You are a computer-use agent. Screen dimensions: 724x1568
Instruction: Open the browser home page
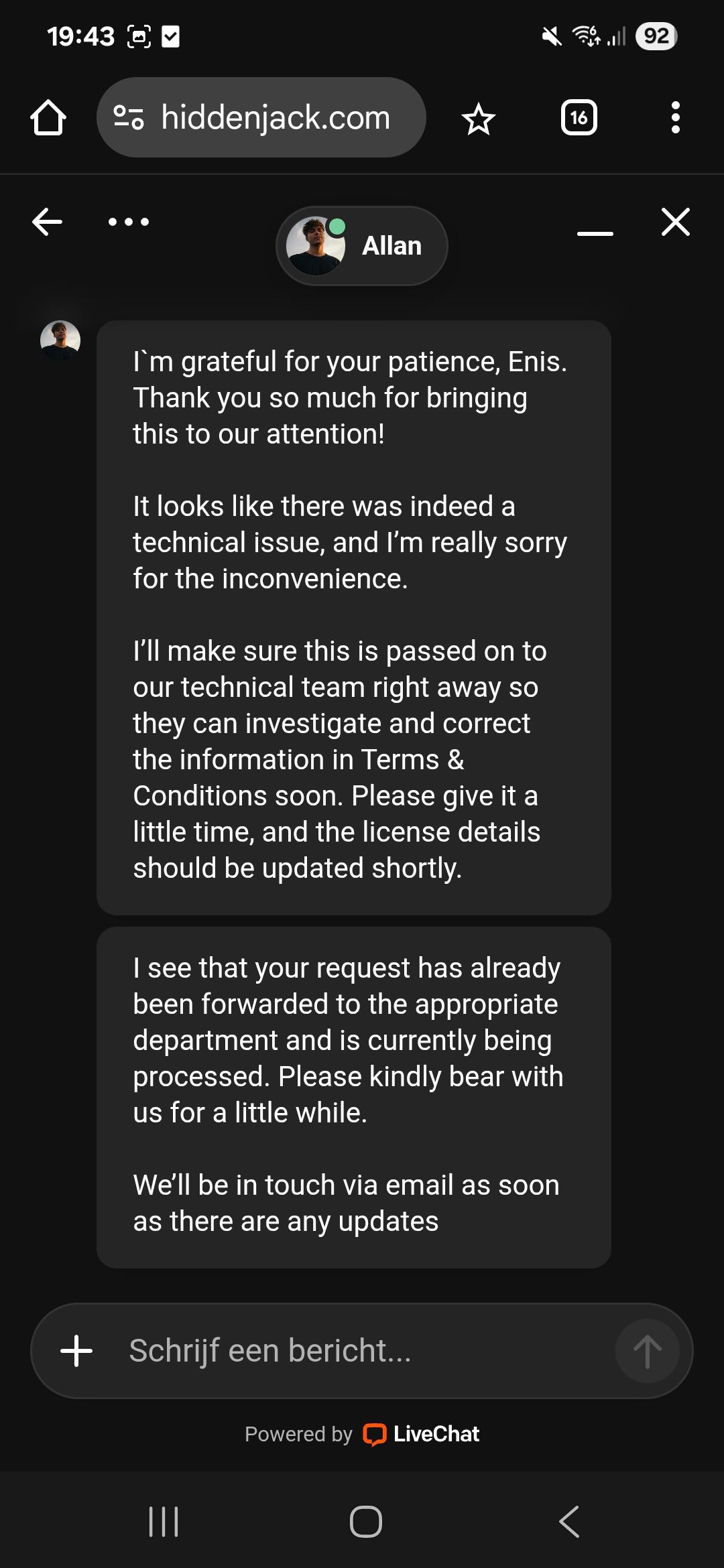click(x=48, y=118)
